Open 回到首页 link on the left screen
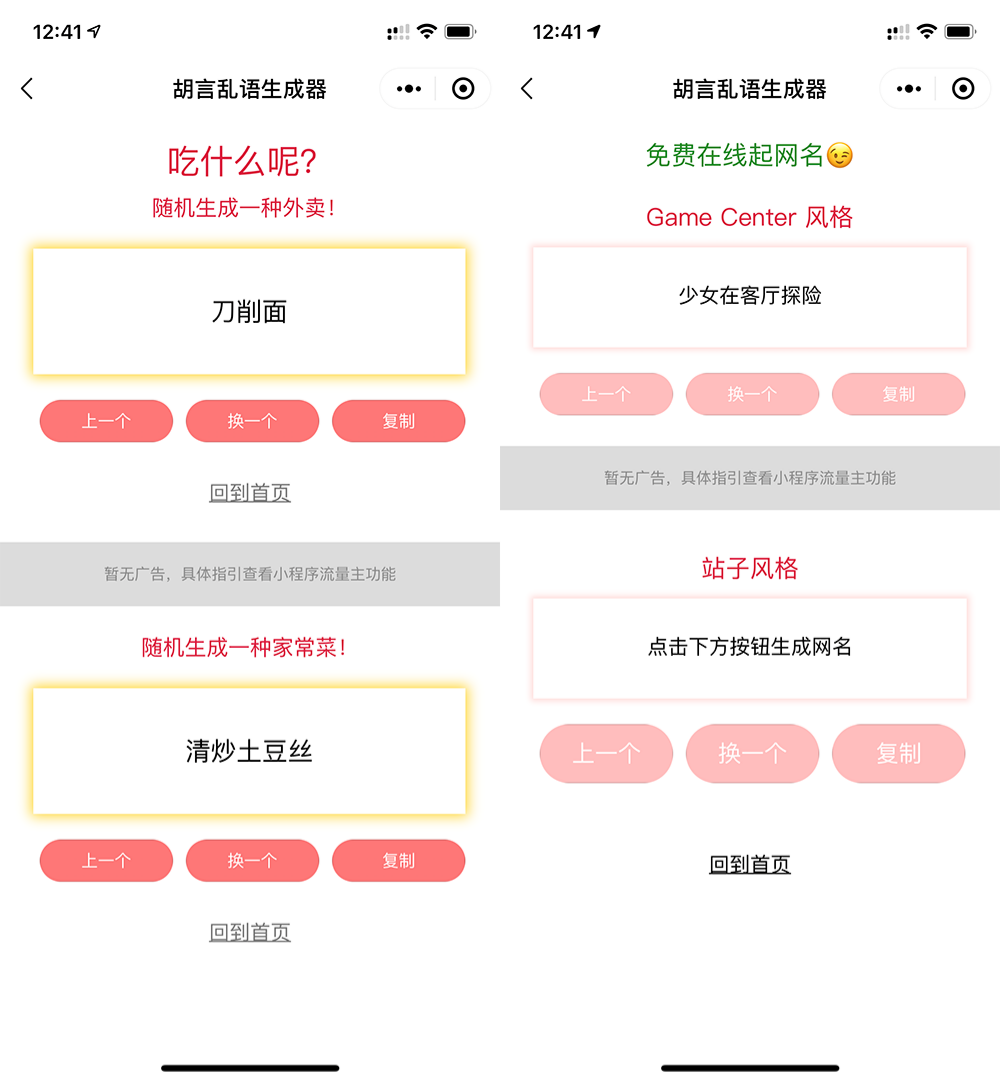 pyautogui.click(x=249, y=492)
